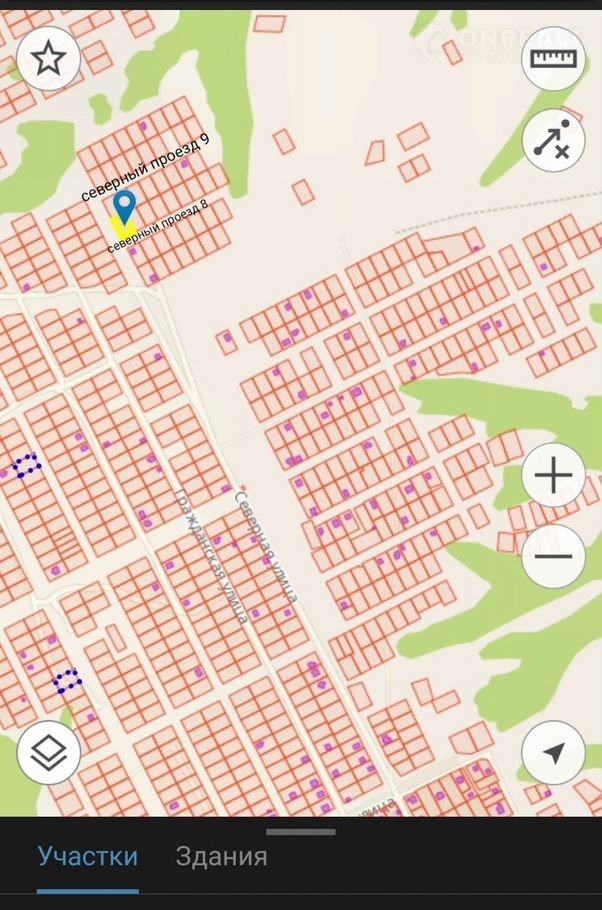
Task: Select the blue location pin marker
Action: (x=124, y=207)
